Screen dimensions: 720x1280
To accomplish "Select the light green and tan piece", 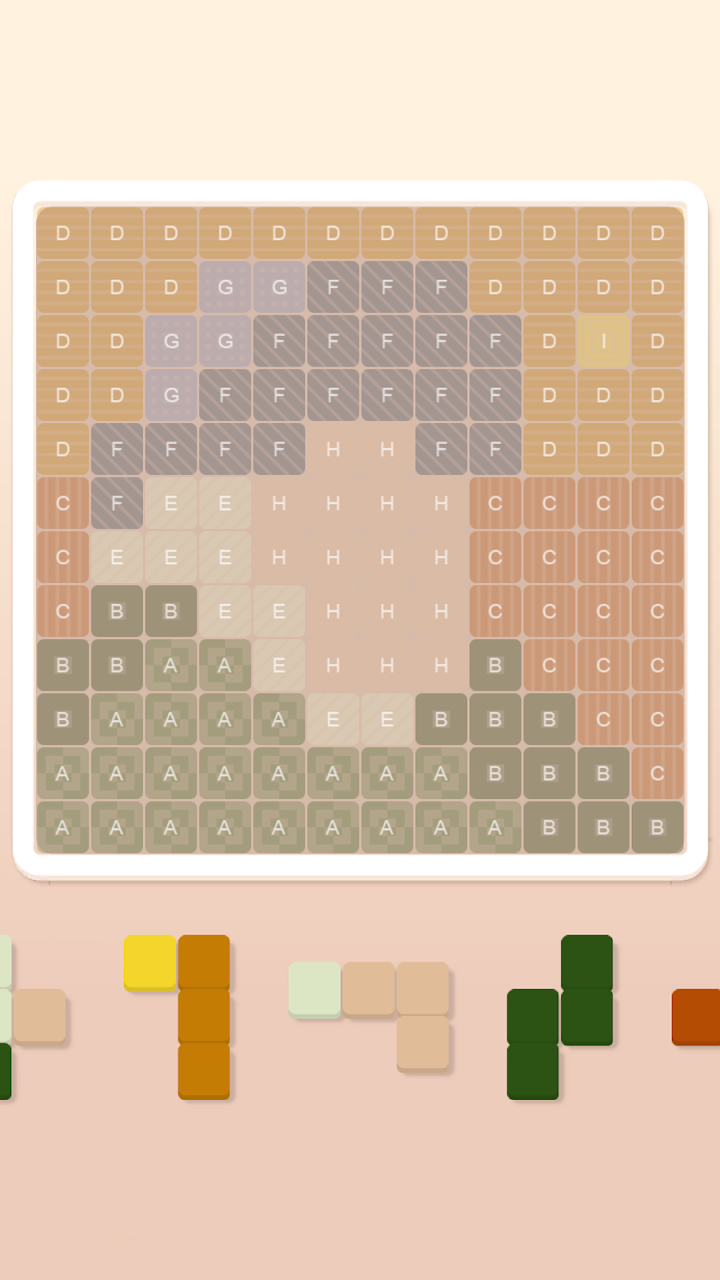I will (369, 990).
